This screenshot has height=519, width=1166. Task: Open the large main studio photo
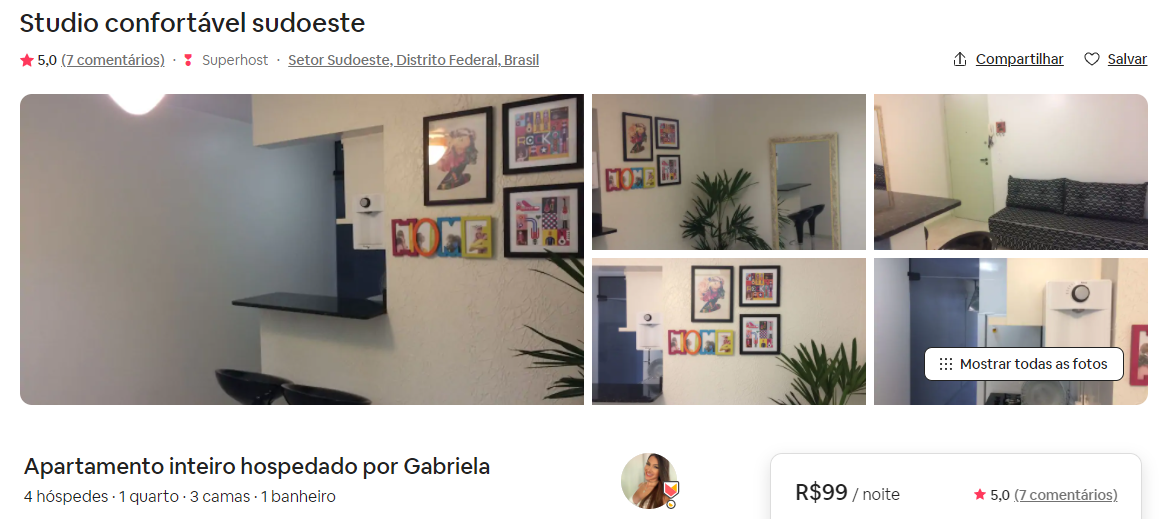coord(301,249)
